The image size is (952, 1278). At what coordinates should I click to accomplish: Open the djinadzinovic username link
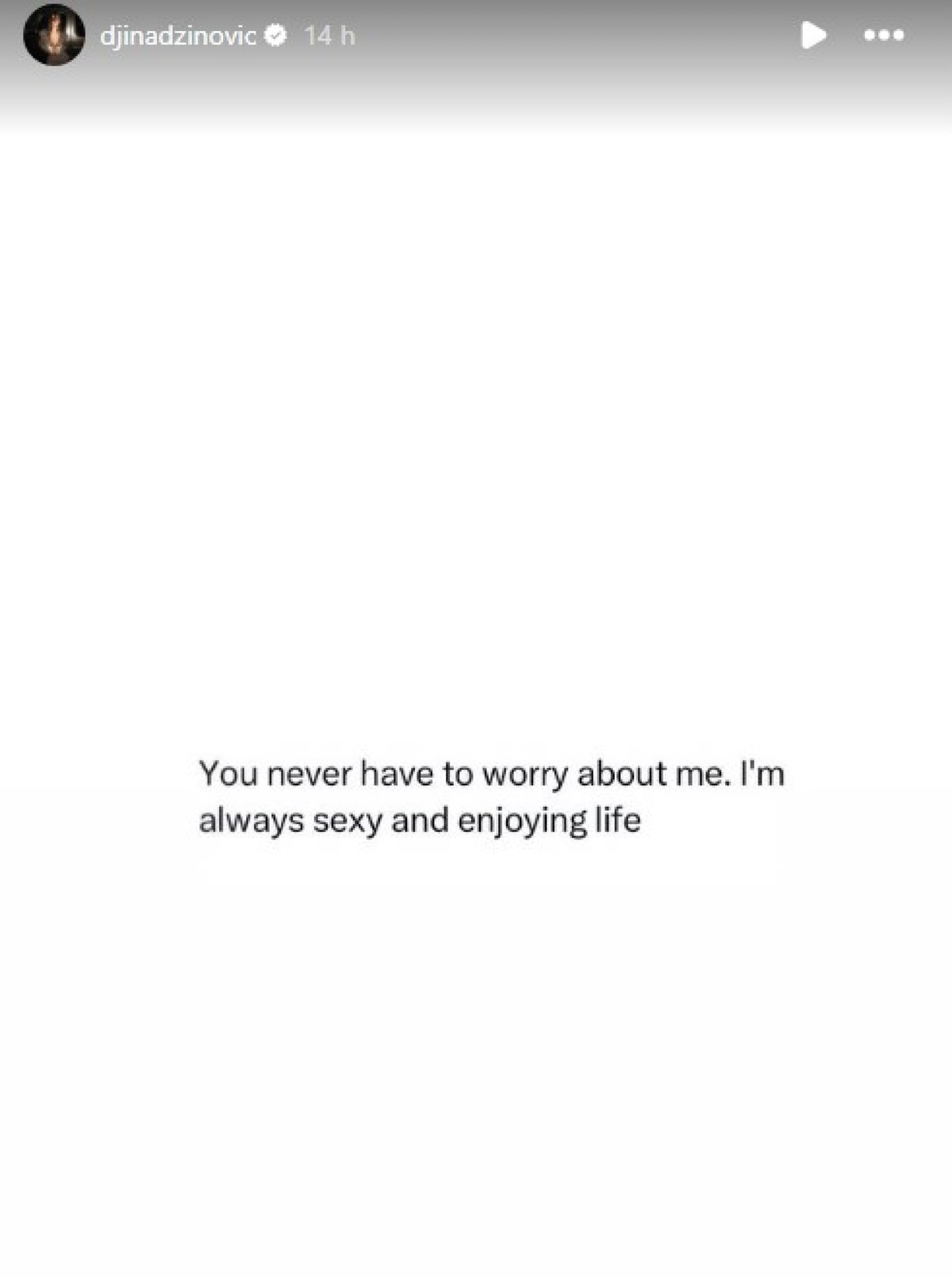(178, 36)
